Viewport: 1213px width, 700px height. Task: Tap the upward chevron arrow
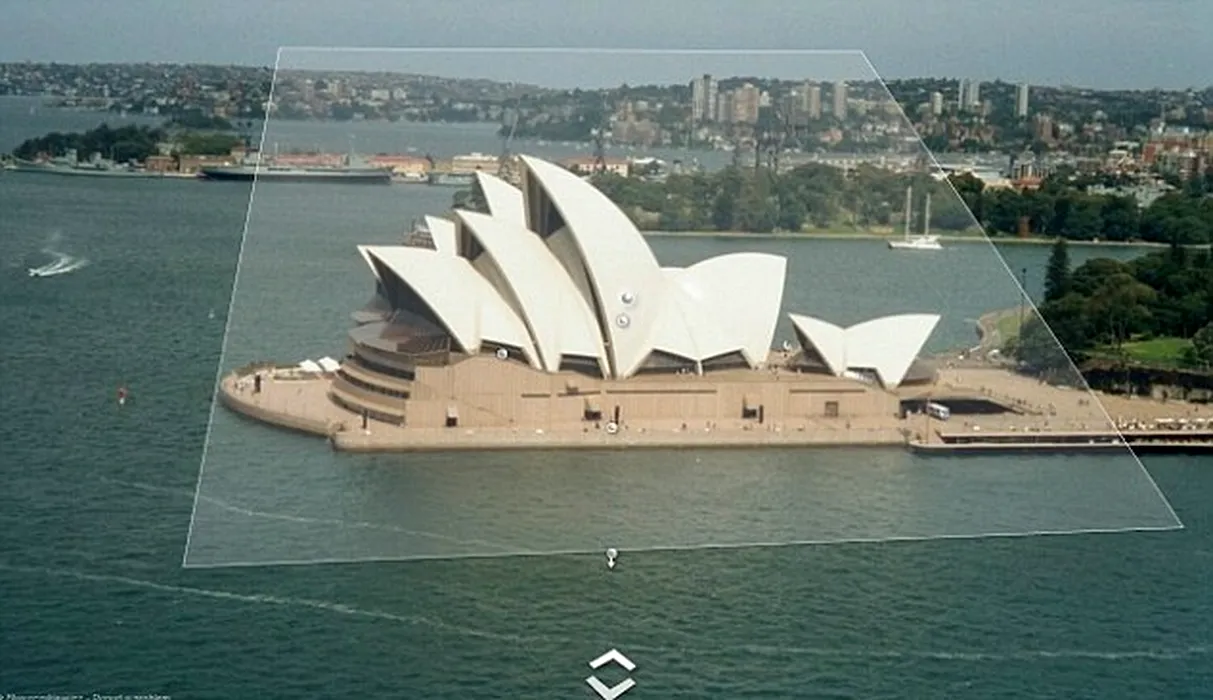pos(611,660)
